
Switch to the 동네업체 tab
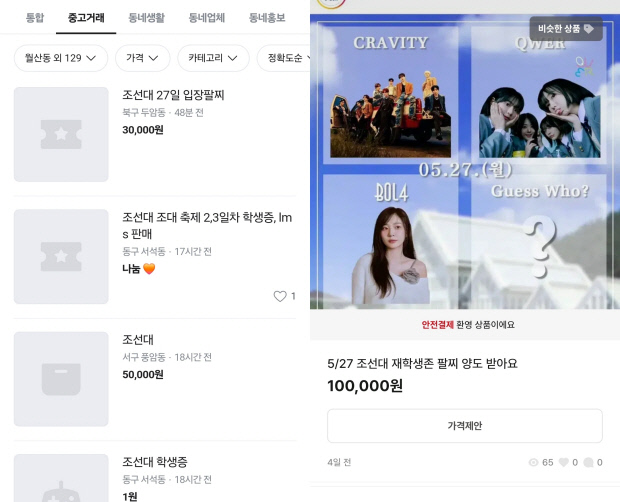pyautogui.click(x=206, y=17)
